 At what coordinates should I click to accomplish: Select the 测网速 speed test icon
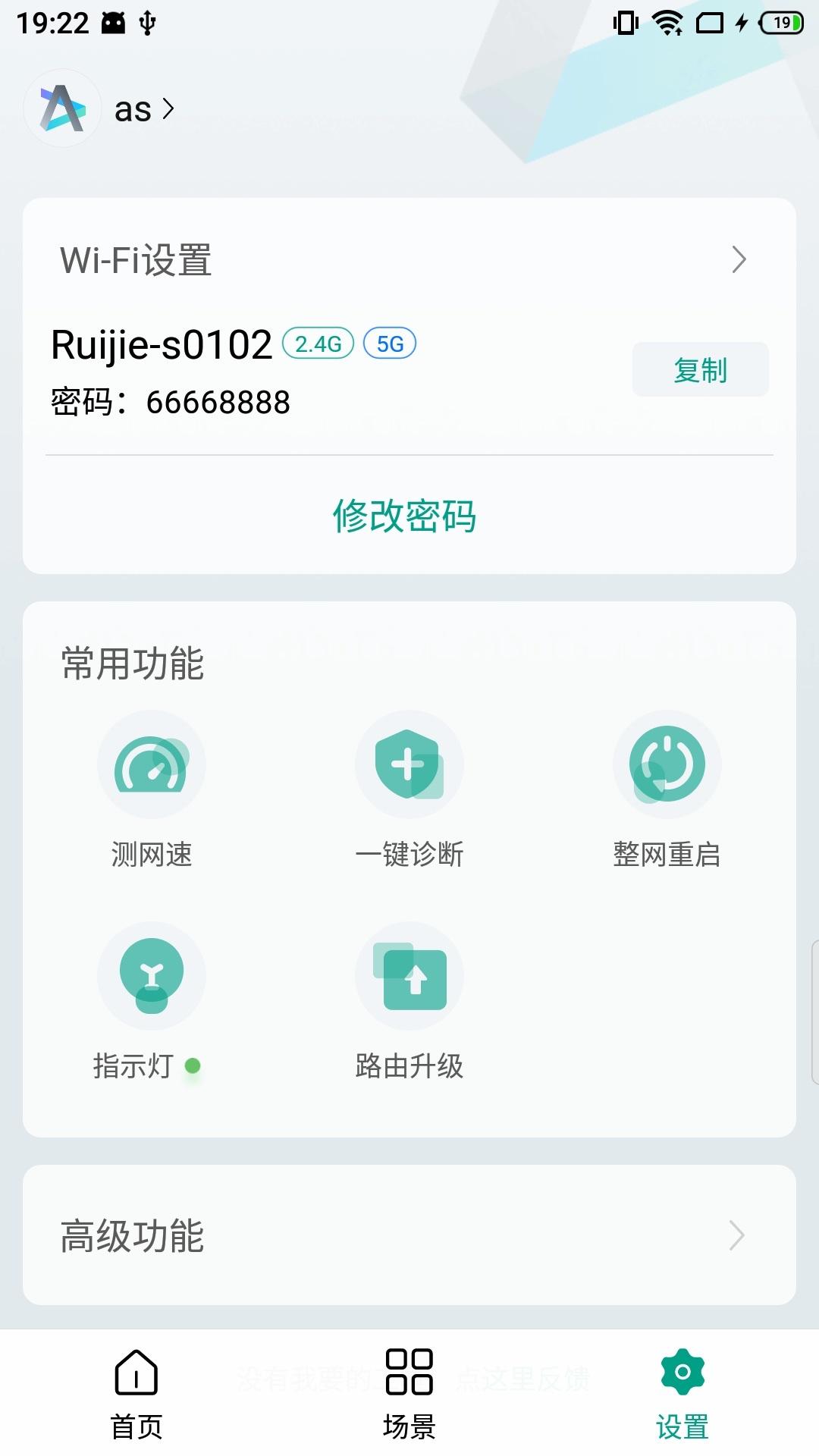click(151, 764)
